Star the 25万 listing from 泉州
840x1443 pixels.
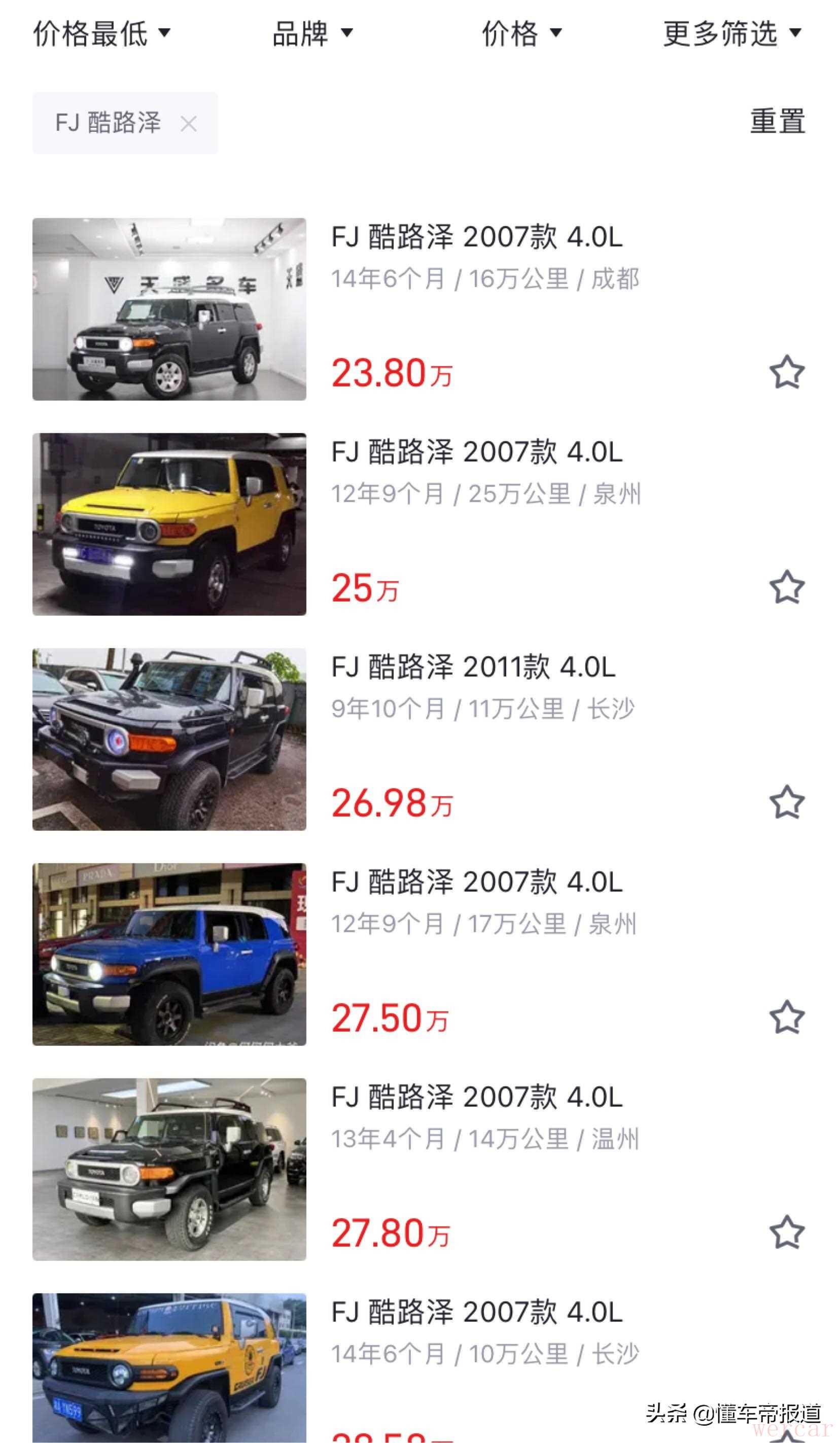pyautogui.click(x=787, y=587)
